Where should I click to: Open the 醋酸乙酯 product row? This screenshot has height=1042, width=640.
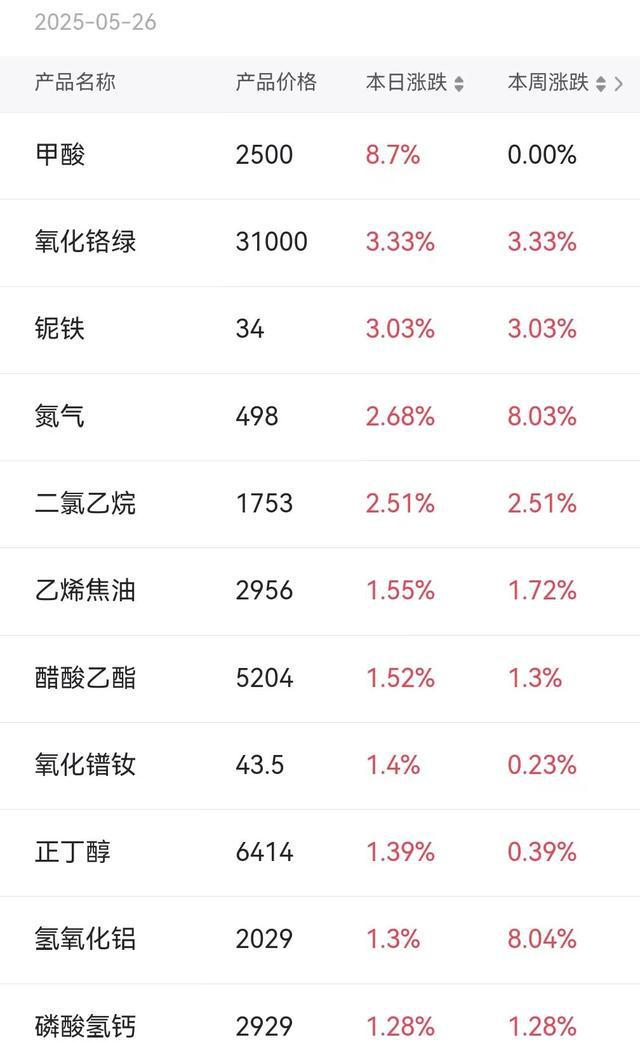coord(320,678)
